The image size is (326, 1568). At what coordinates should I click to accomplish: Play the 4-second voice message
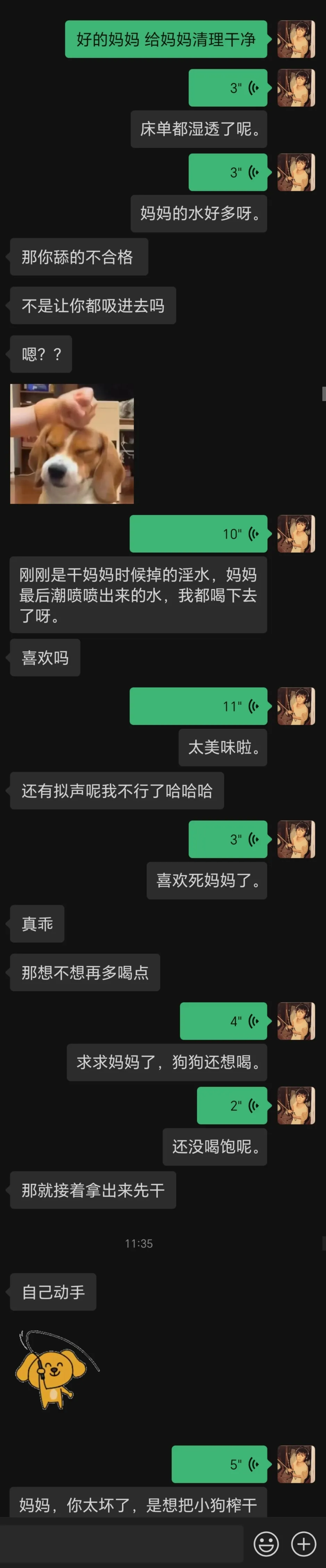223,1021
